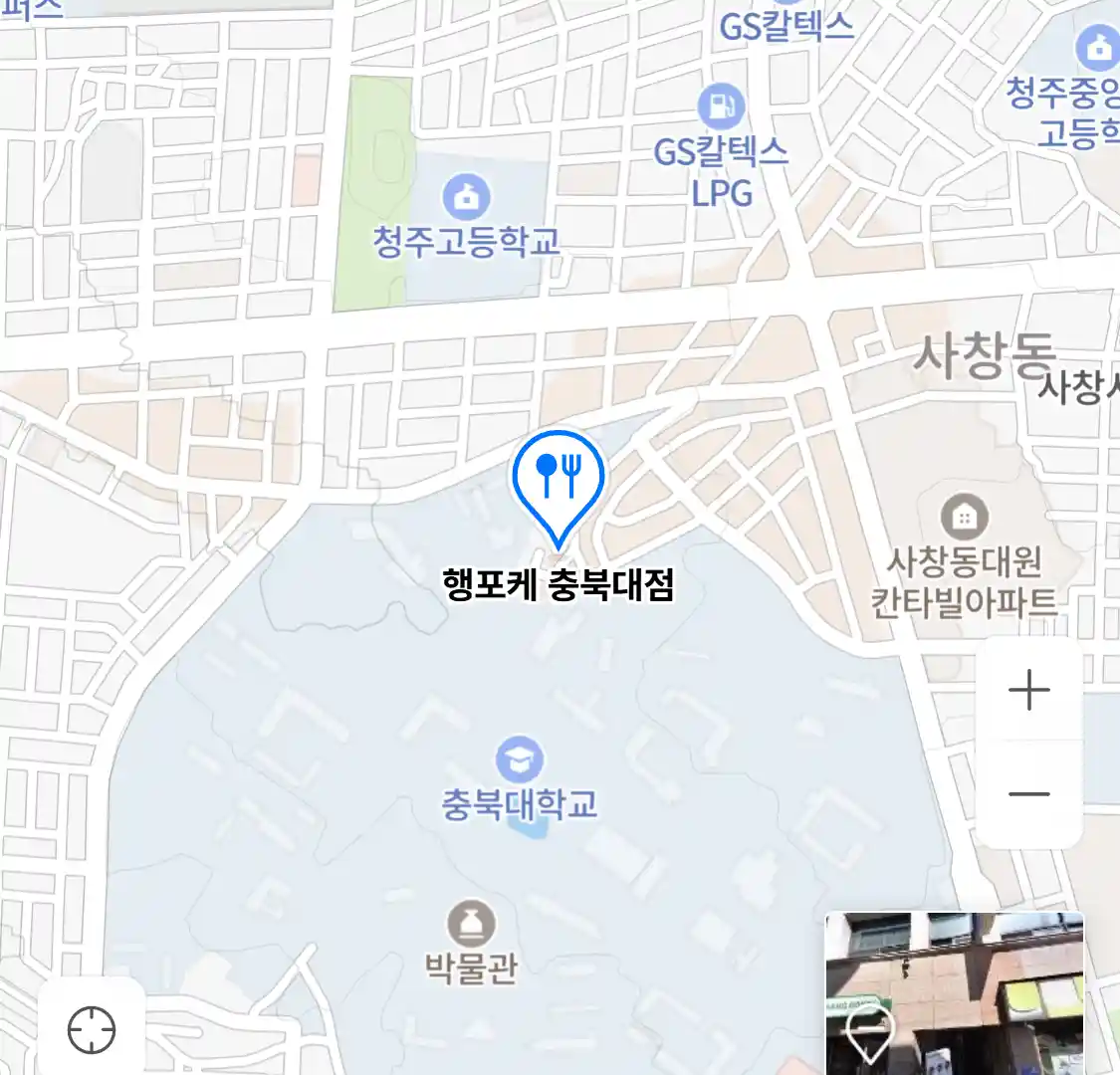
Task: Select the GS칼텍스 LPG station marker
Action: click(x=721, y=107)
